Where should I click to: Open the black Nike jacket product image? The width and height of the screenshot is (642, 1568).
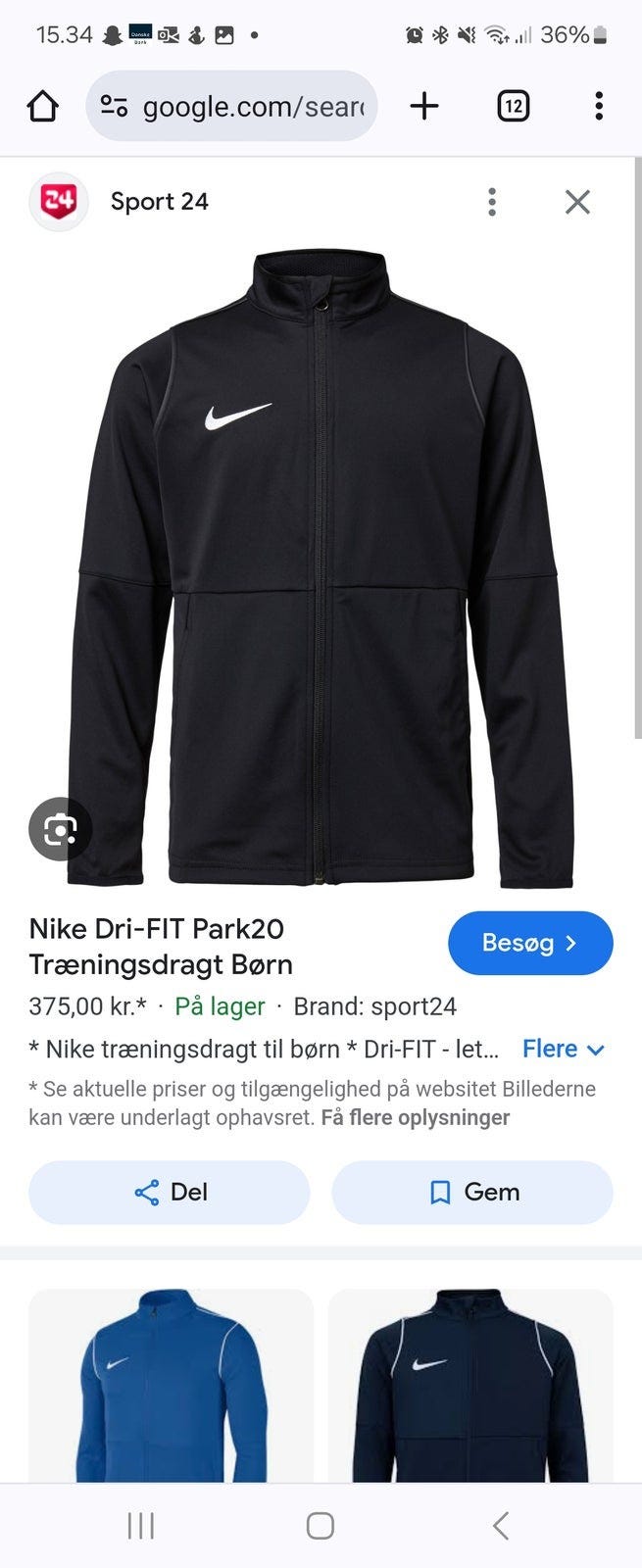321,568
